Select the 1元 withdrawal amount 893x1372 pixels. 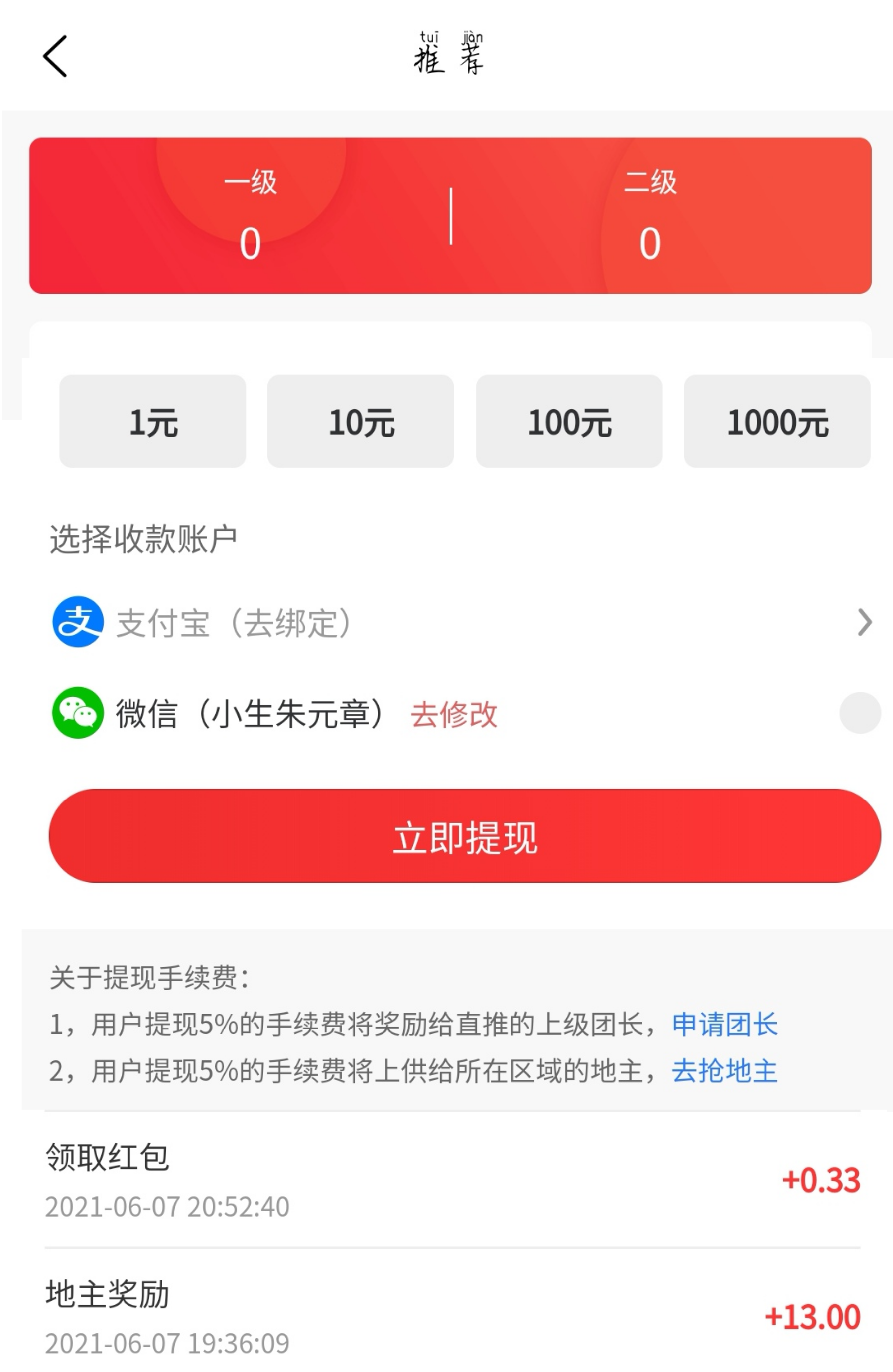pyautogui.click(x=153, y=423)
